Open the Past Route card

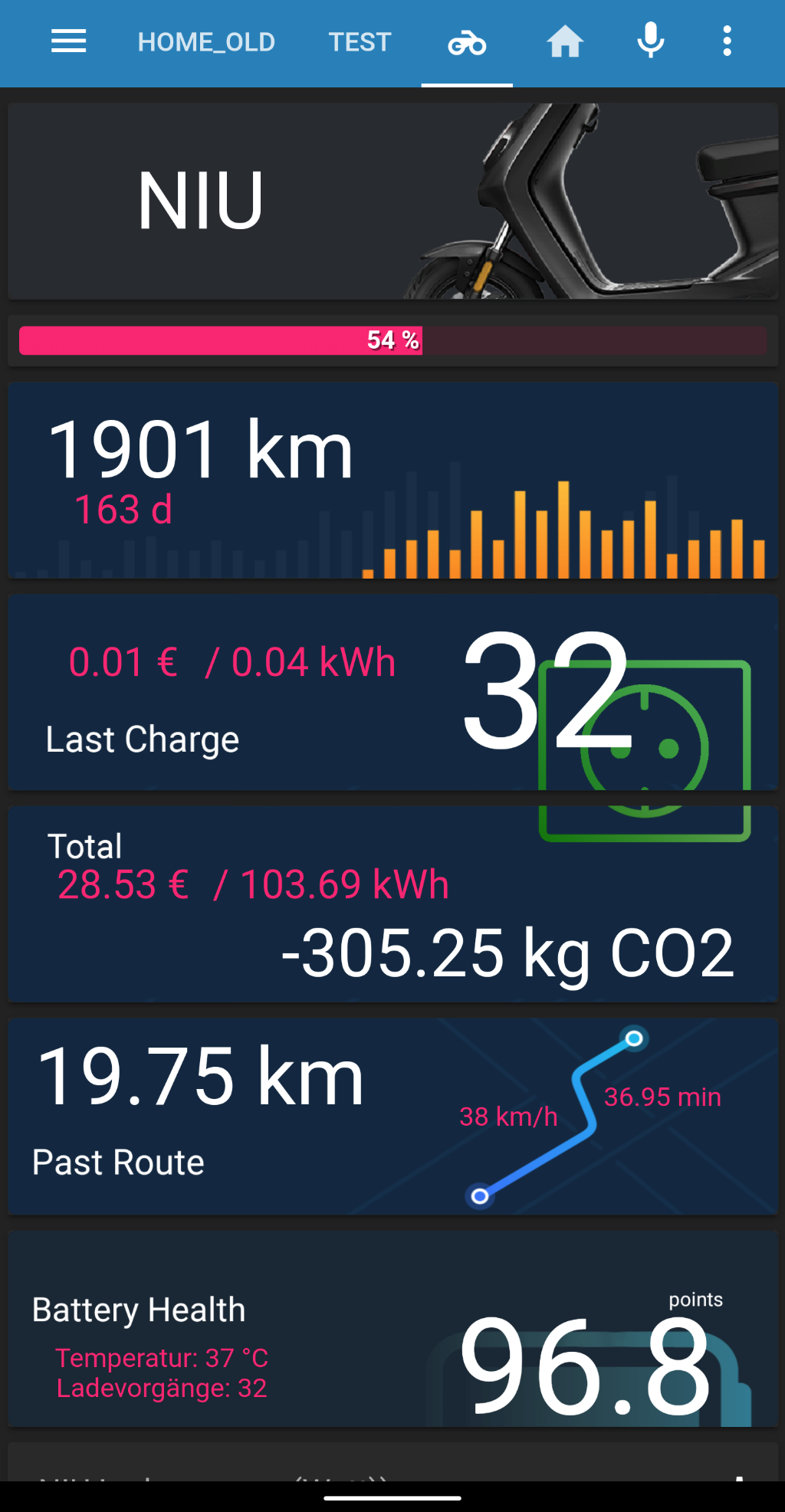coord(392,1117)
